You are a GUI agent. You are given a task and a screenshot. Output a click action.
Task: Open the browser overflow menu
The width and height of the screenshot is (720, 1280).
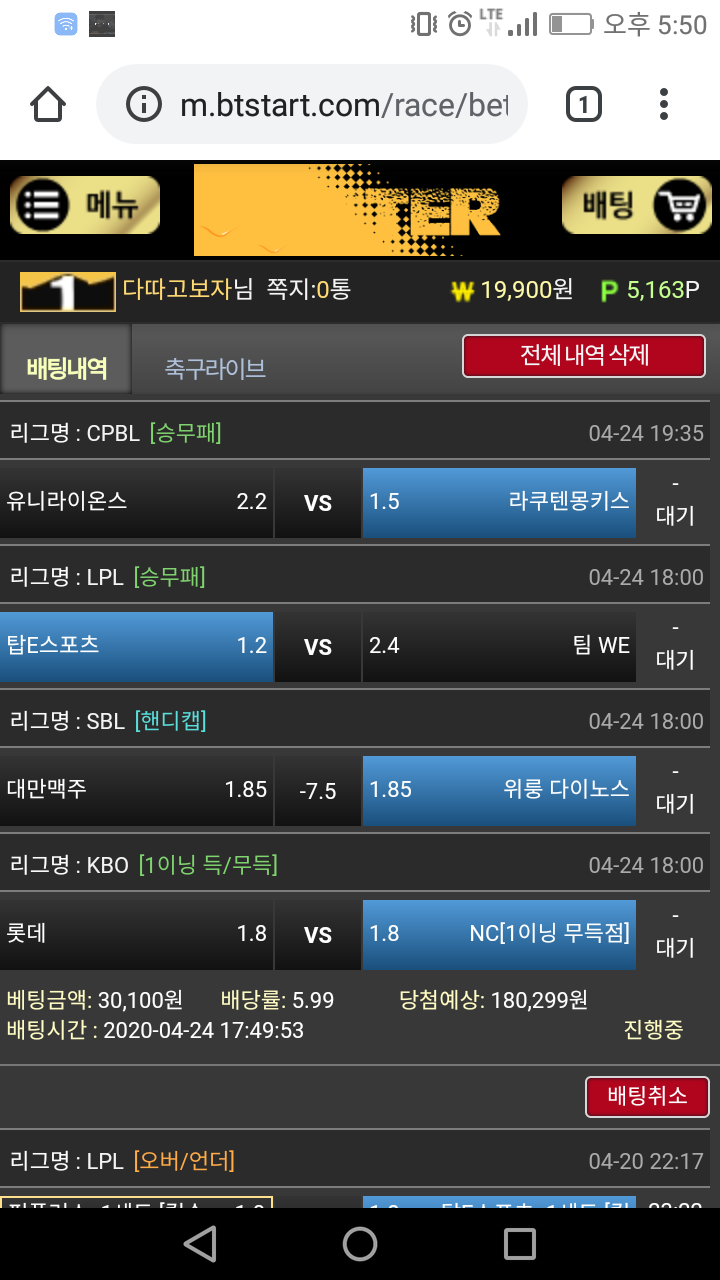[x=664, y=104]
